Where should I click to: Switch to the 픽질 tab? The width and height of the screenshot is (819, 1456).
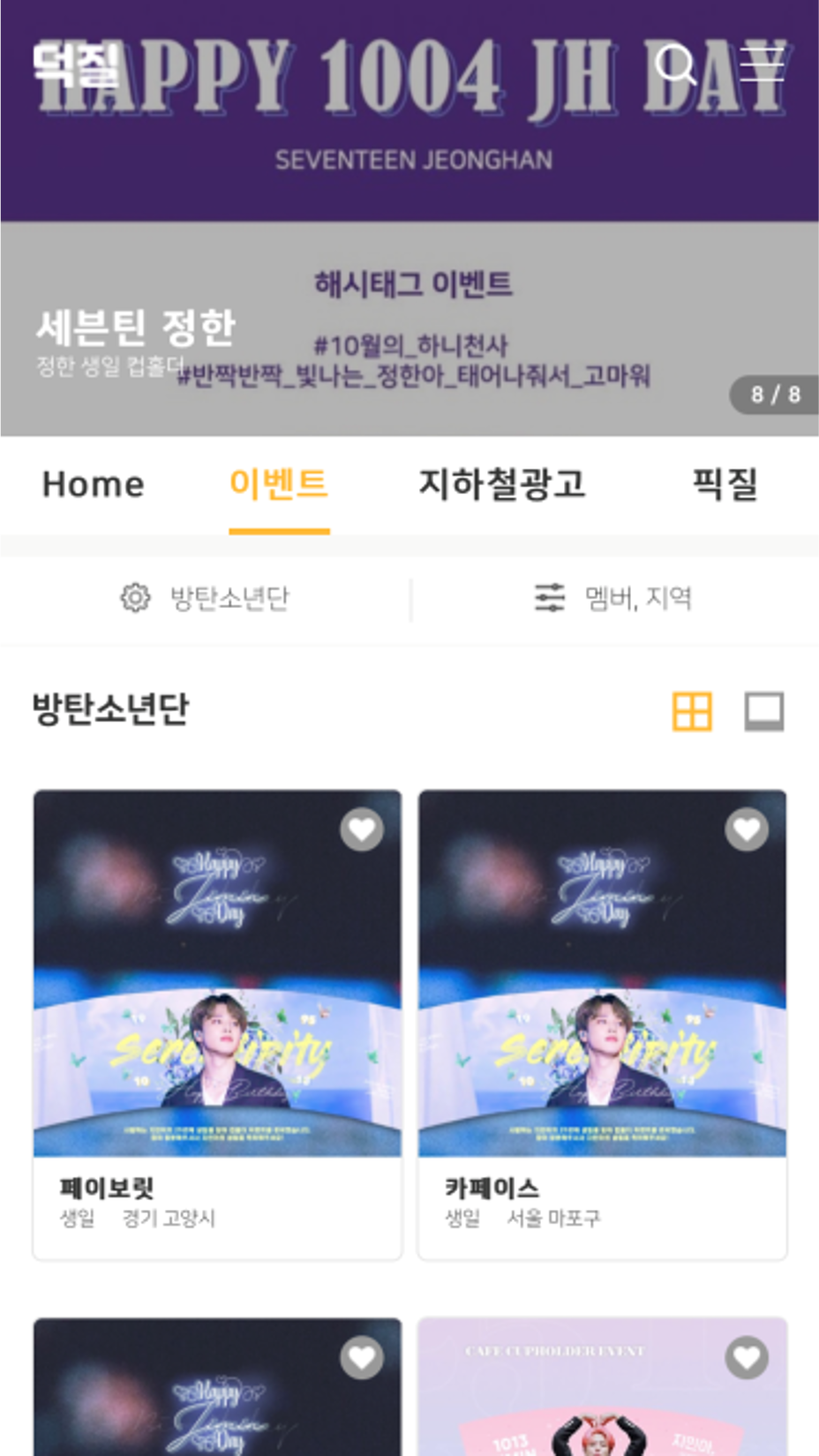[724, 484]
